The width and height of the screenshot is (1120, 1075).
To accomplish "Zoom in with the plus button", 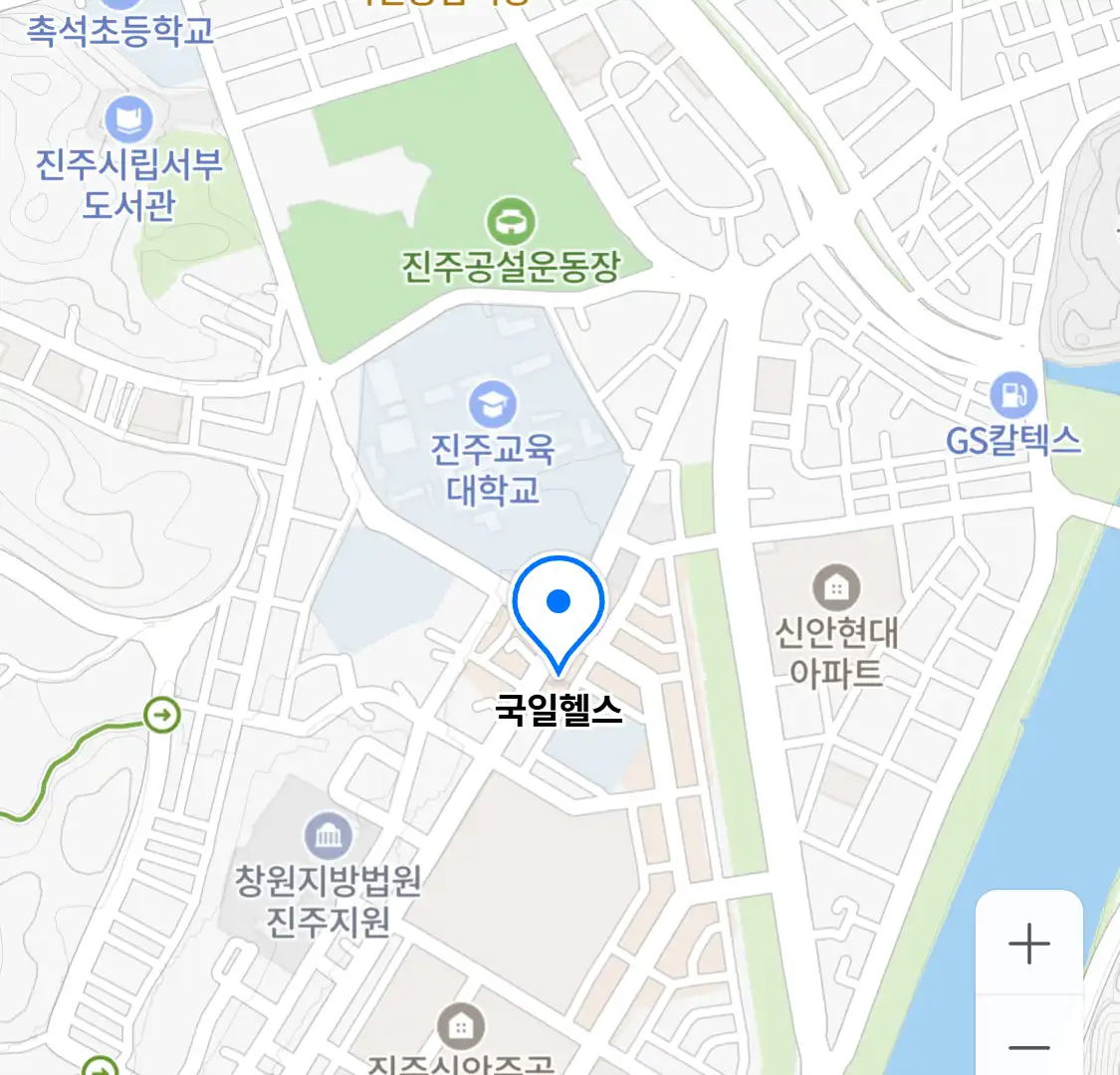I will pyautogui.click(x=1028, y=943).
